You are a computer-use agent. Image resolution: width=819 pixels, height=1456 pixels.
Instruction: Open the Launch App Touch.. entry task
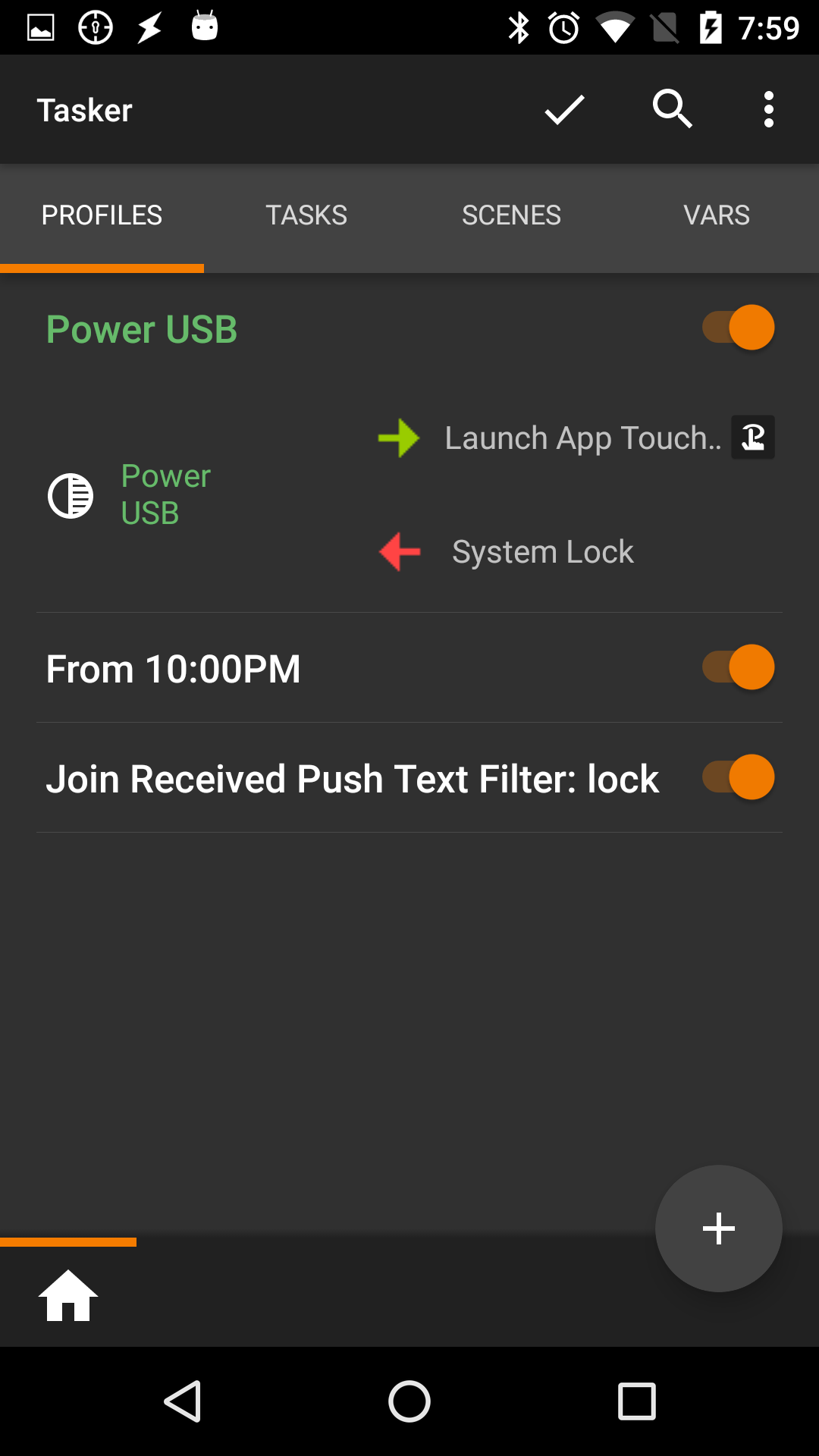tap(582, 438)
